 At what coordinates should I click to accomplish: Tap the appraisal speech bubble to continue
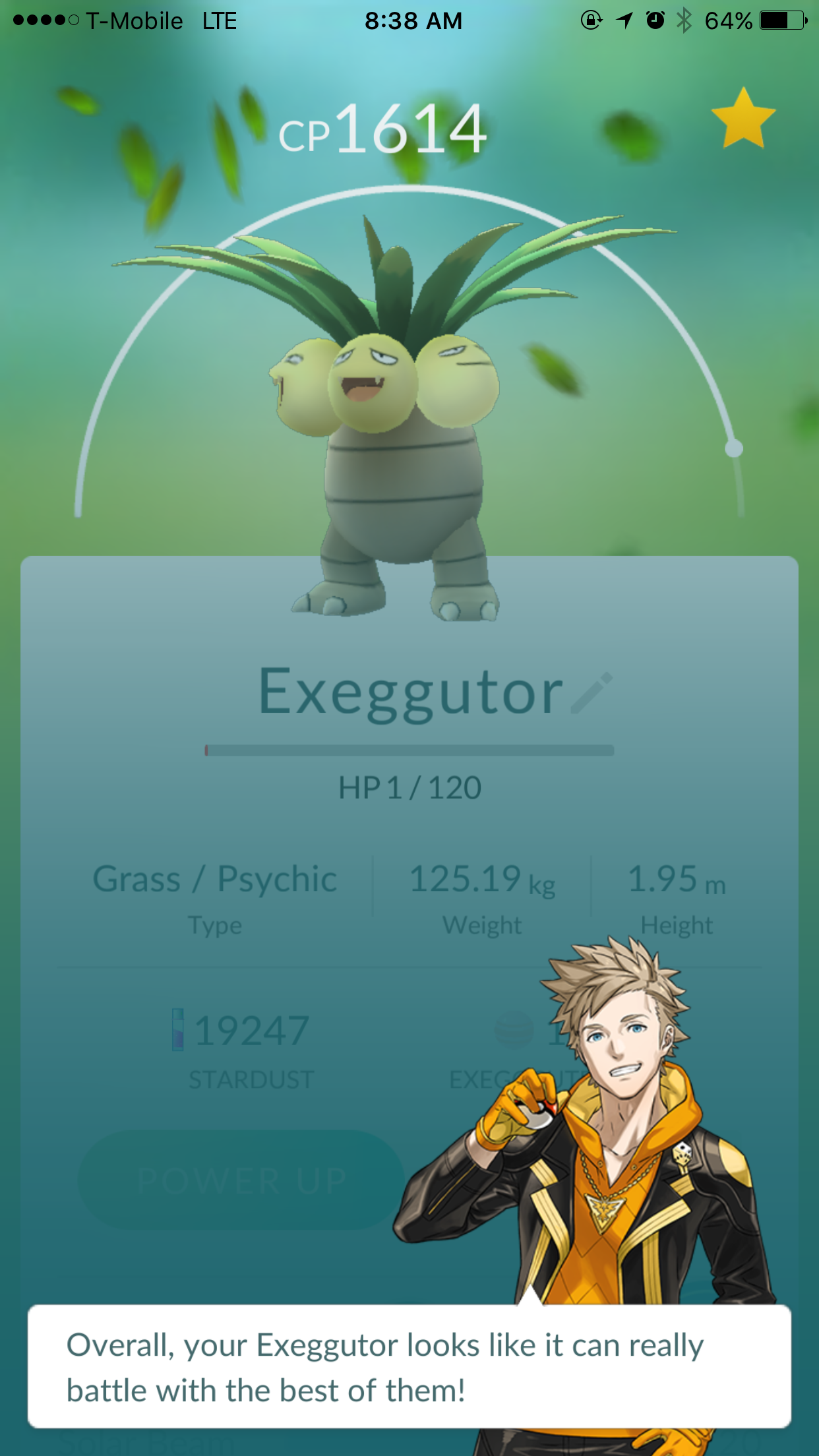(409, 1366)
